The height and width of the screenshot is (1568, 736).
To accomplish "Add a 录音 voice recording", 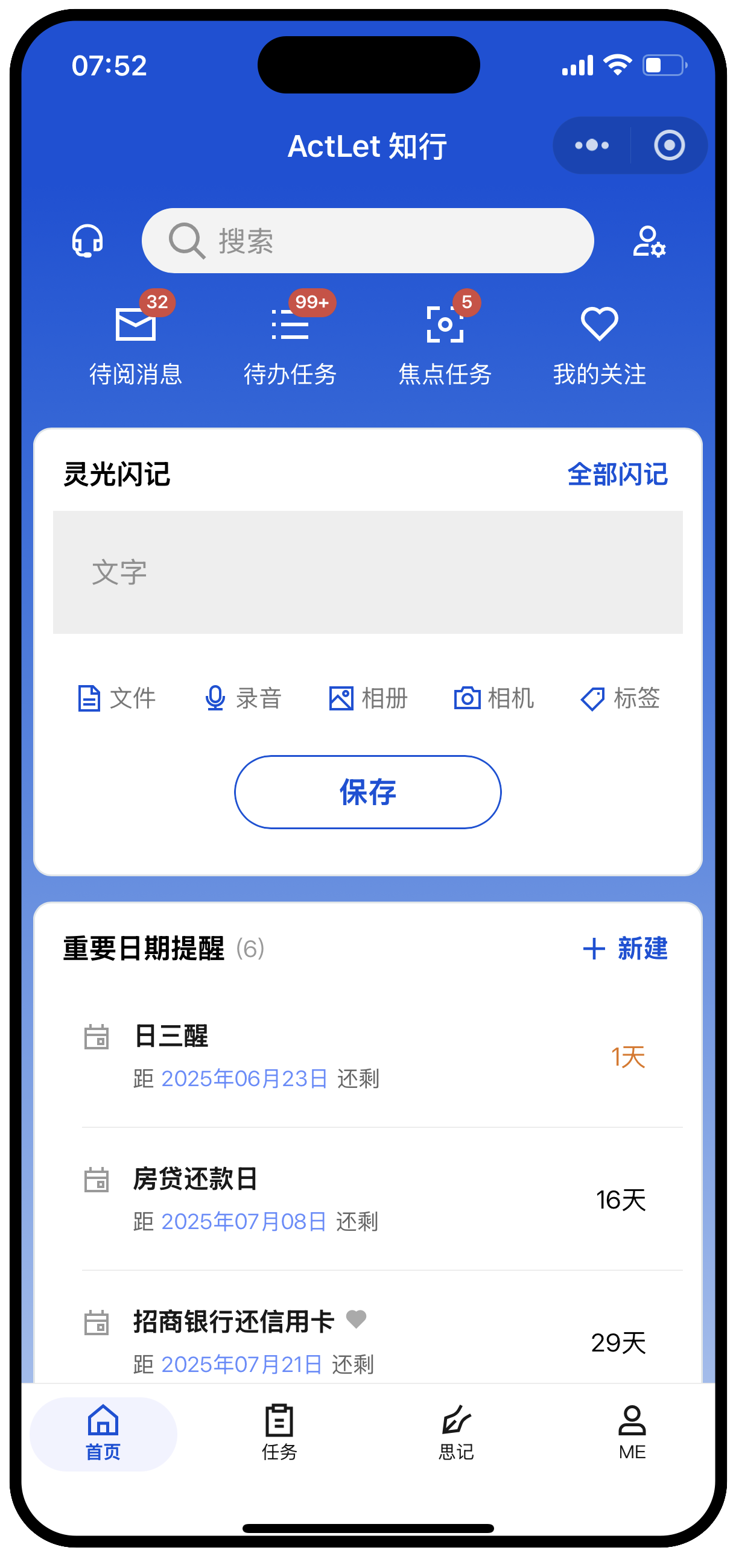I will coord(244,698).
